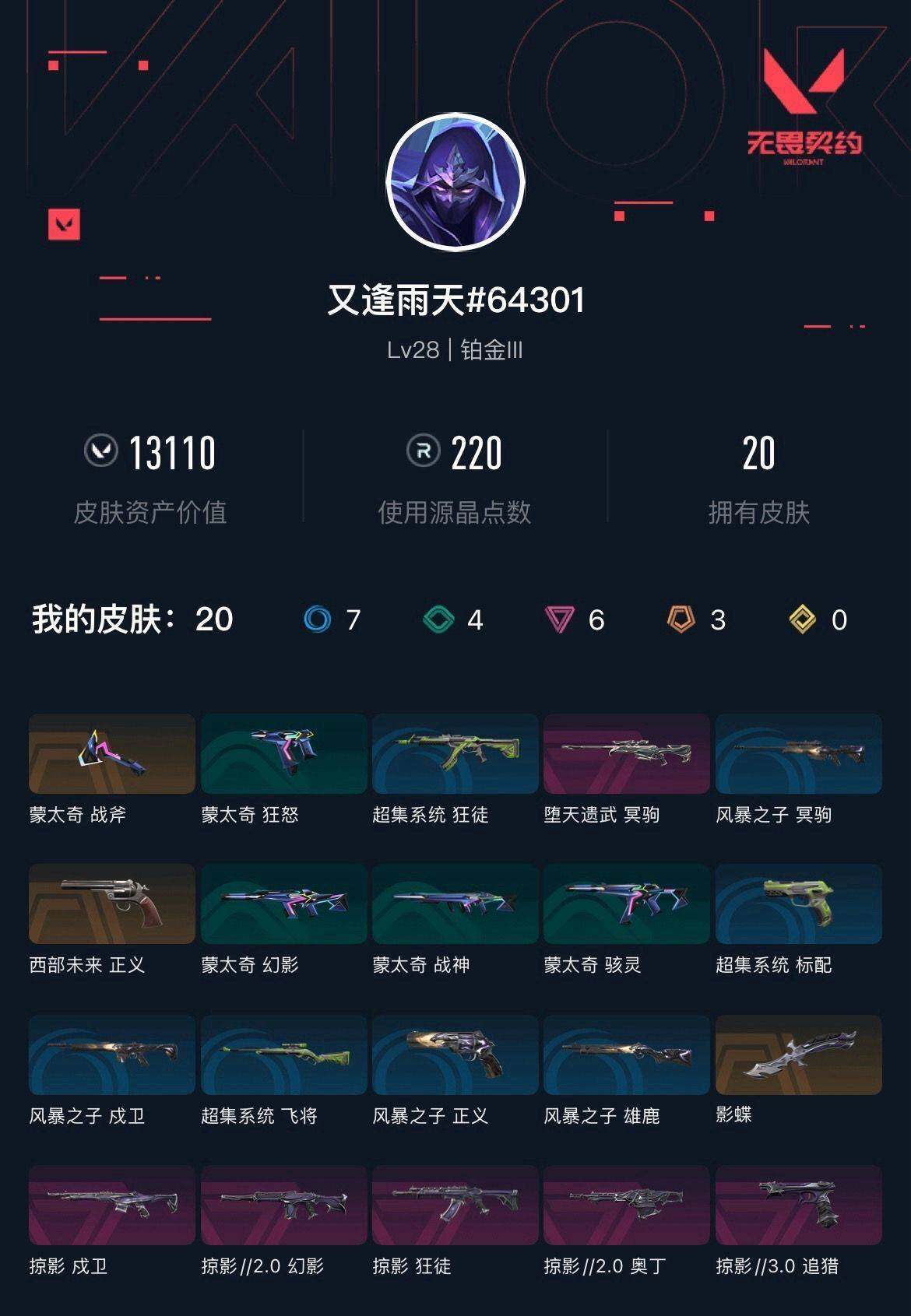This screenshot has width=911, height=1316.
Task: Click the player name 又逢雨天#64301
Action: point(455,300)
